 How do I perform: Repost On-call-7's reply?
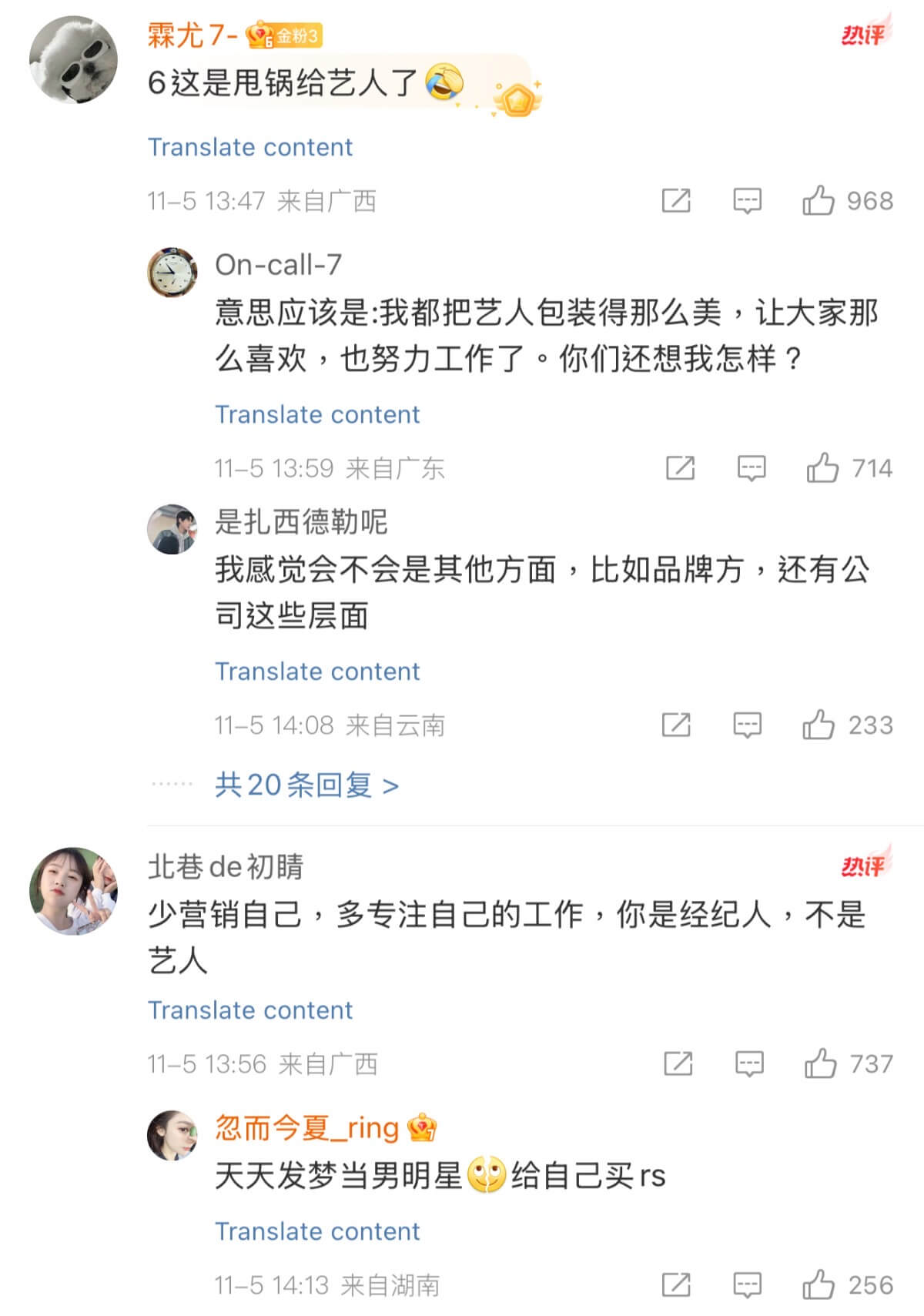click(x=680, y=468)
